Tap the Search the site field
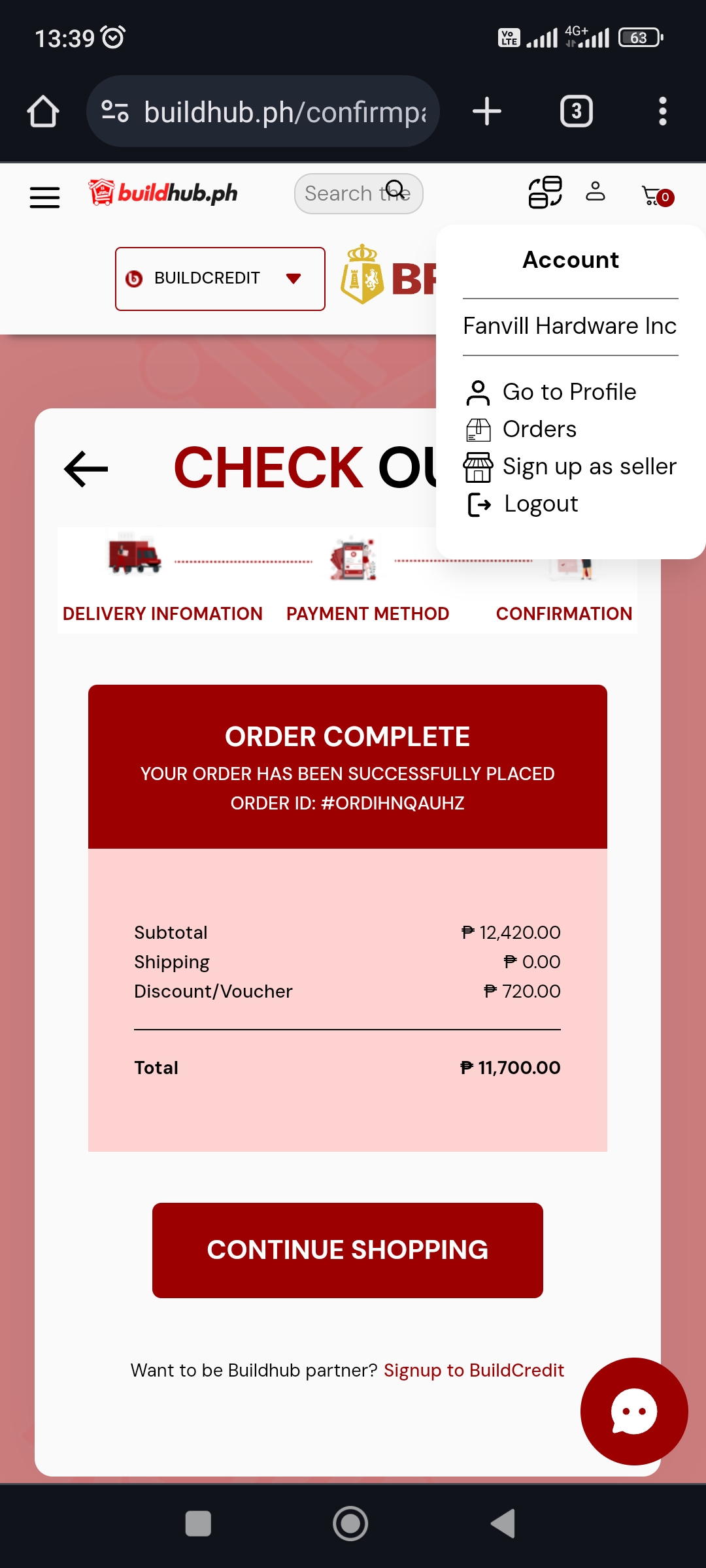706x1568 pixels. [x=346, y=193]
